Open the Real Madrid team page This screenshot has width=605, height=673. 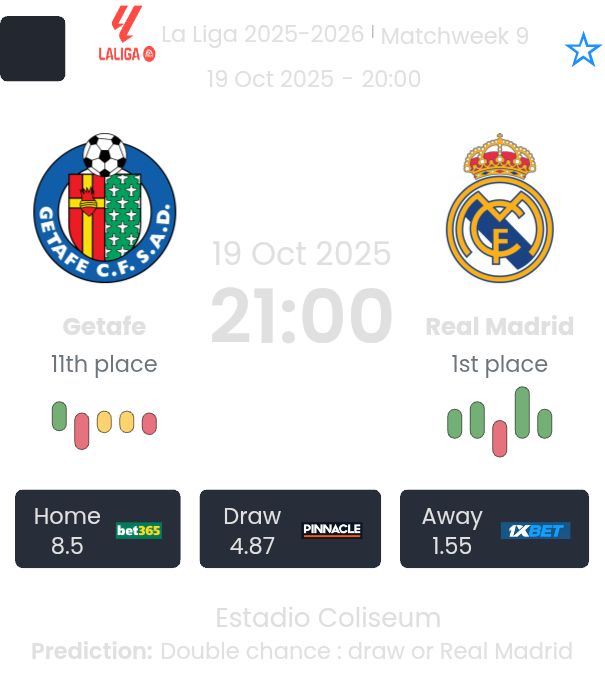499,208
